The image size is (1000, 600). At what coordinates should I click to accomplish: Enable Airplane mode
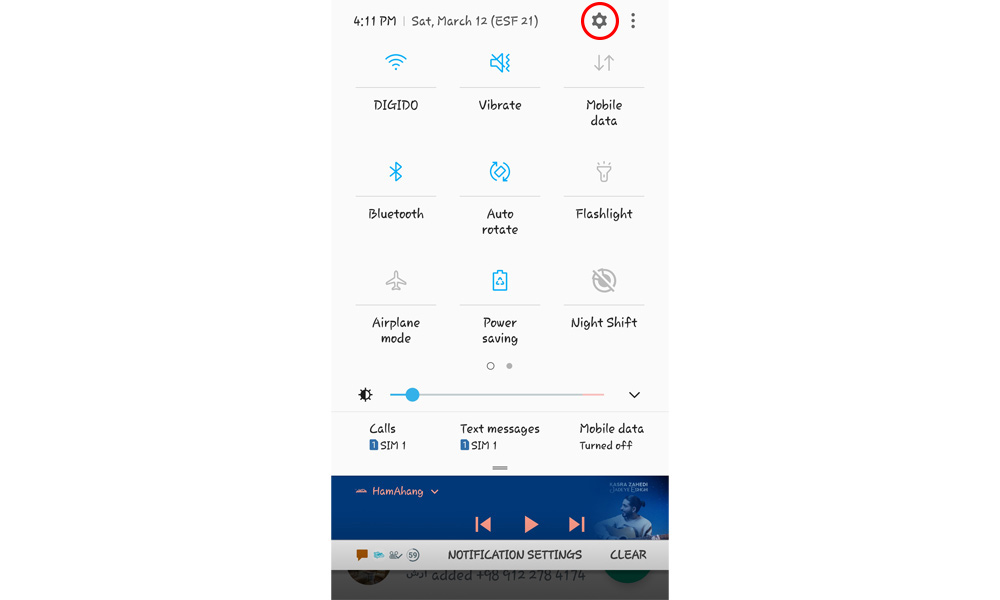point(396,281)
